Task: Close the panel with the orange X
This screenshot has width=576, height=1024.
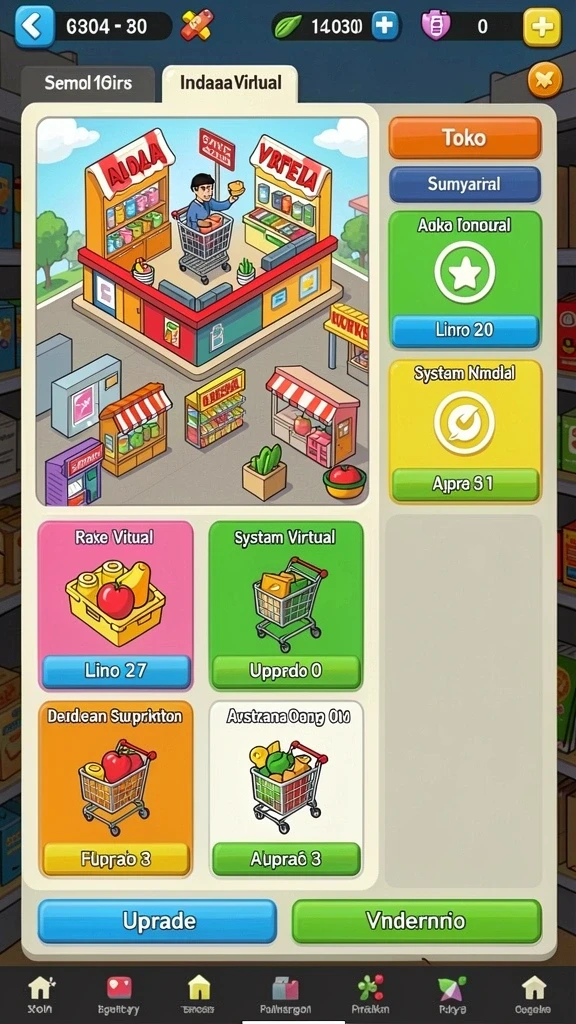Action: pos(544,80)
